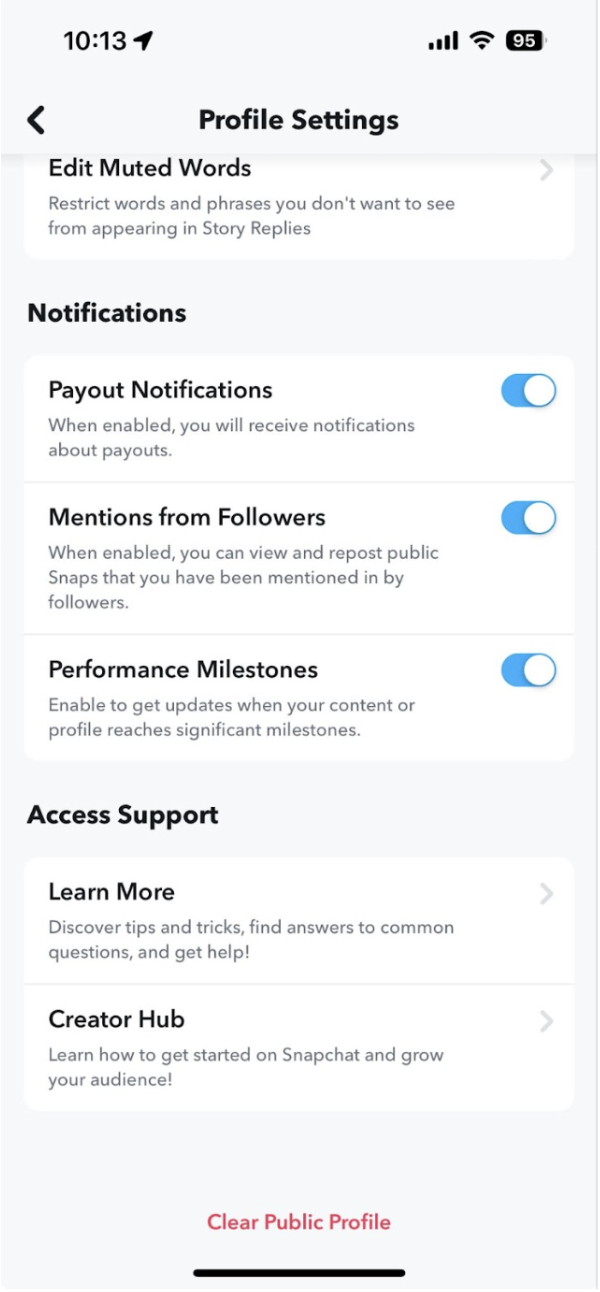
Task: Disable Mentions from Followers
Action: pyautogui.click(x=528, y=519)
